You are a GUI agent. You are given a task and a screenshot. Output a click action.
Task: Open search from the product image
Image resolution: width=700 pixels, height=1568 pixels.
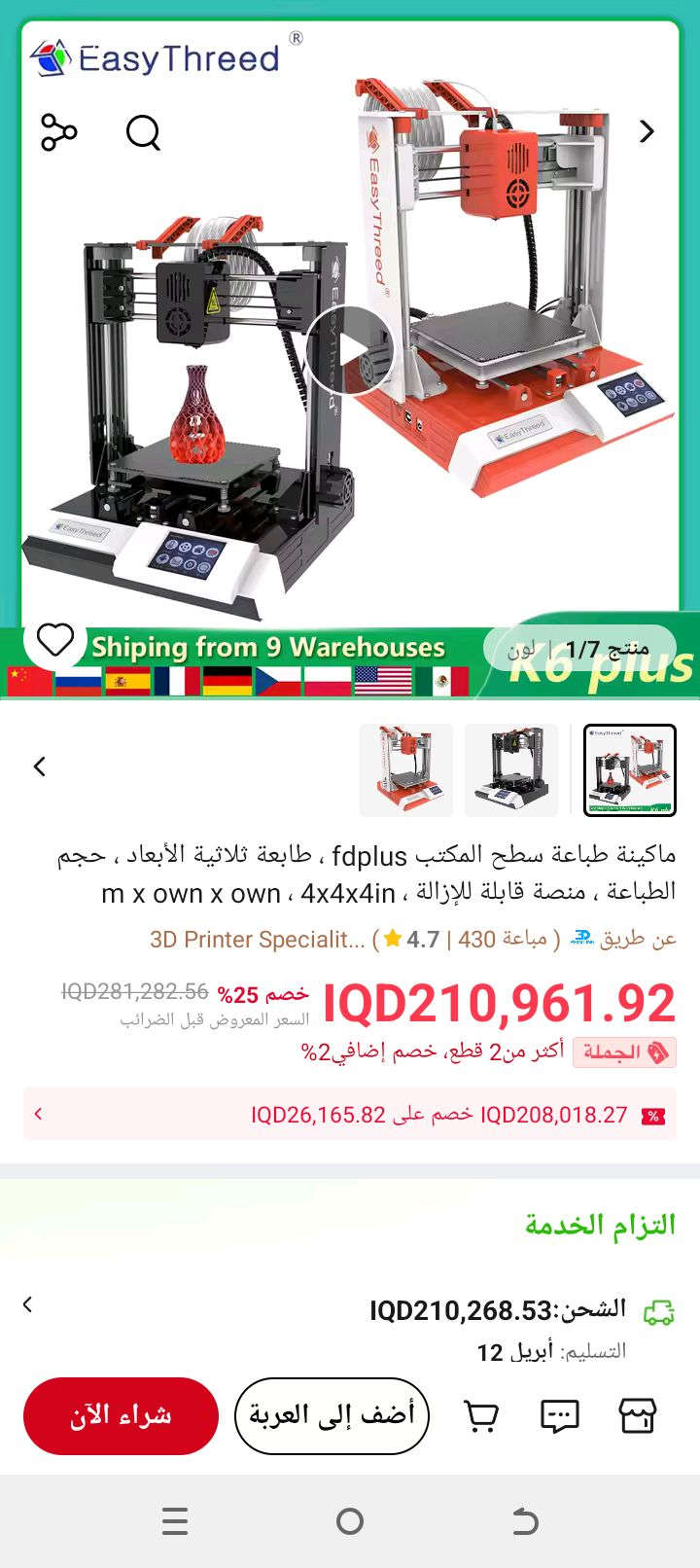144,132
